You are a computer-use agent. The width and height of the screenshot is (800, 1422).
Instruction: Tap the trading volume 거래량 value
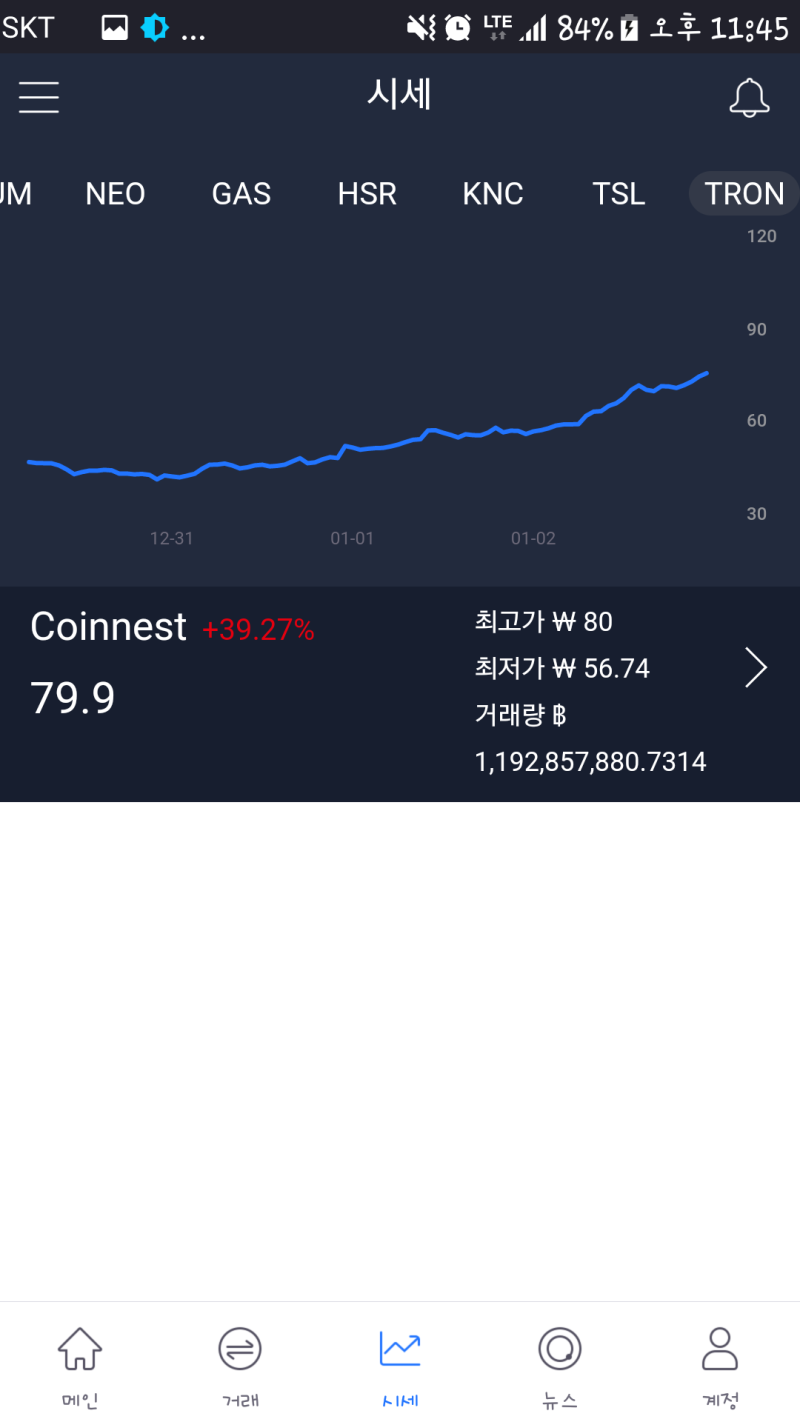590,761
